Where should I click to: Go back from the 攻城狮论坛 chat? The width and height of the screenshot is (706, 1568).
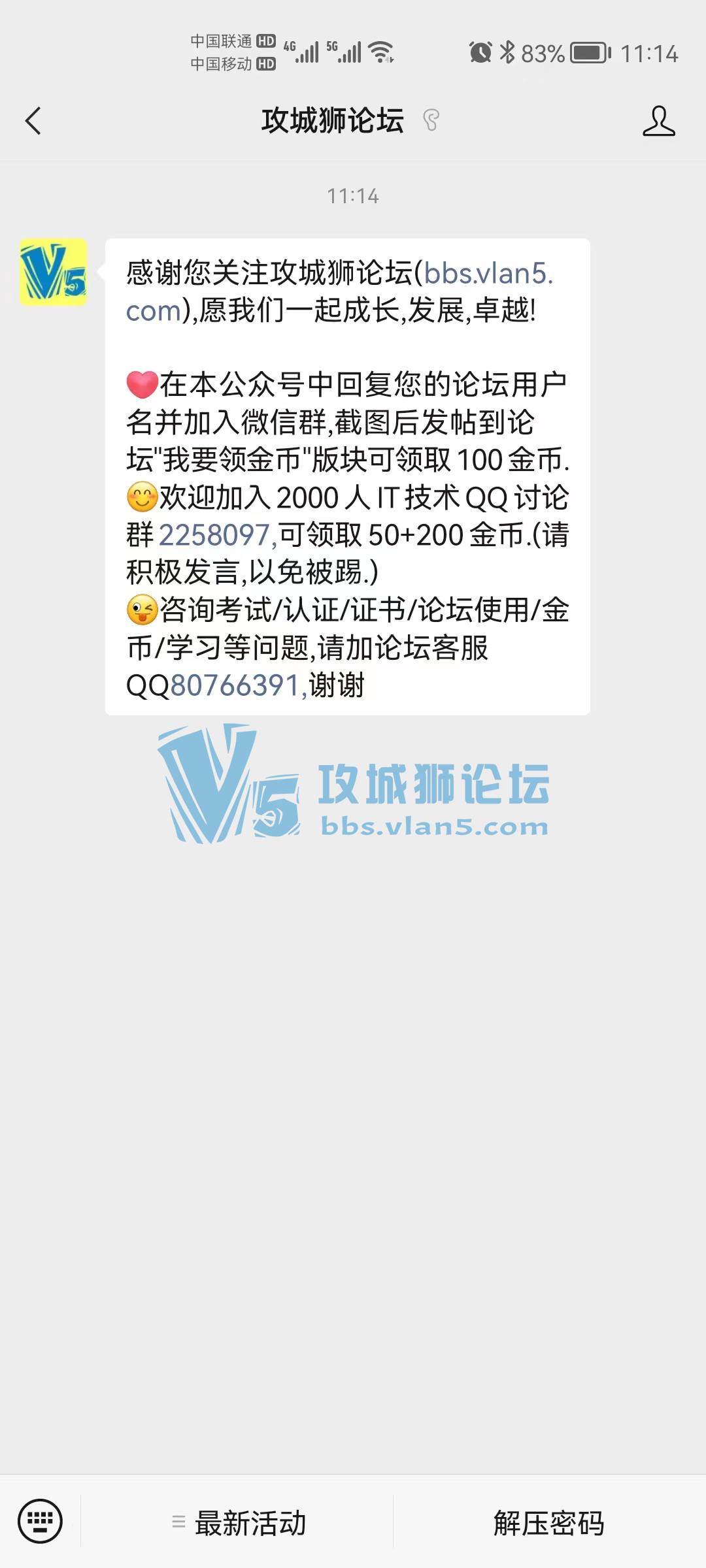[33, 121]
